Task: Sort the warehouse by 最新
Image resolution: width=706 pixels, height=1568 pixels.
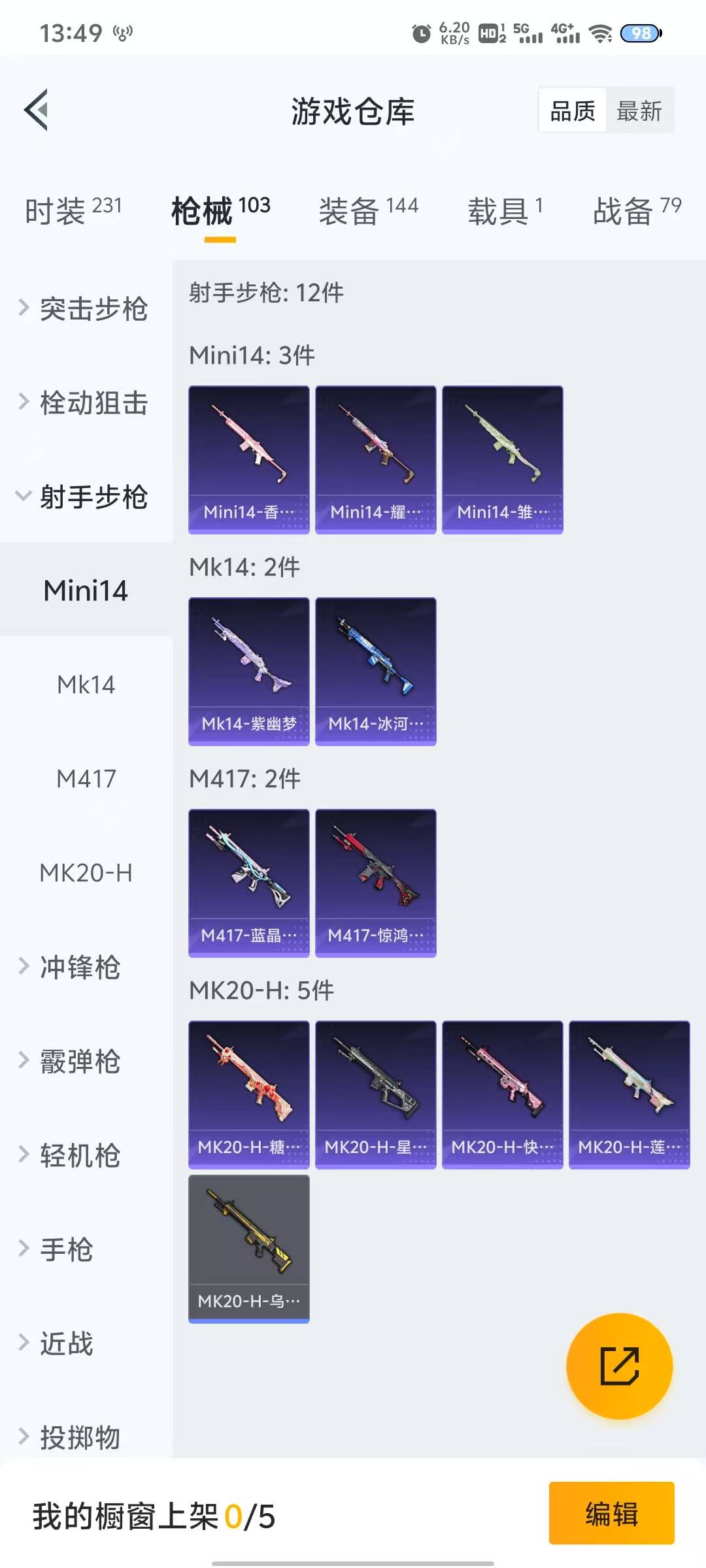Action: pos(639,111)
